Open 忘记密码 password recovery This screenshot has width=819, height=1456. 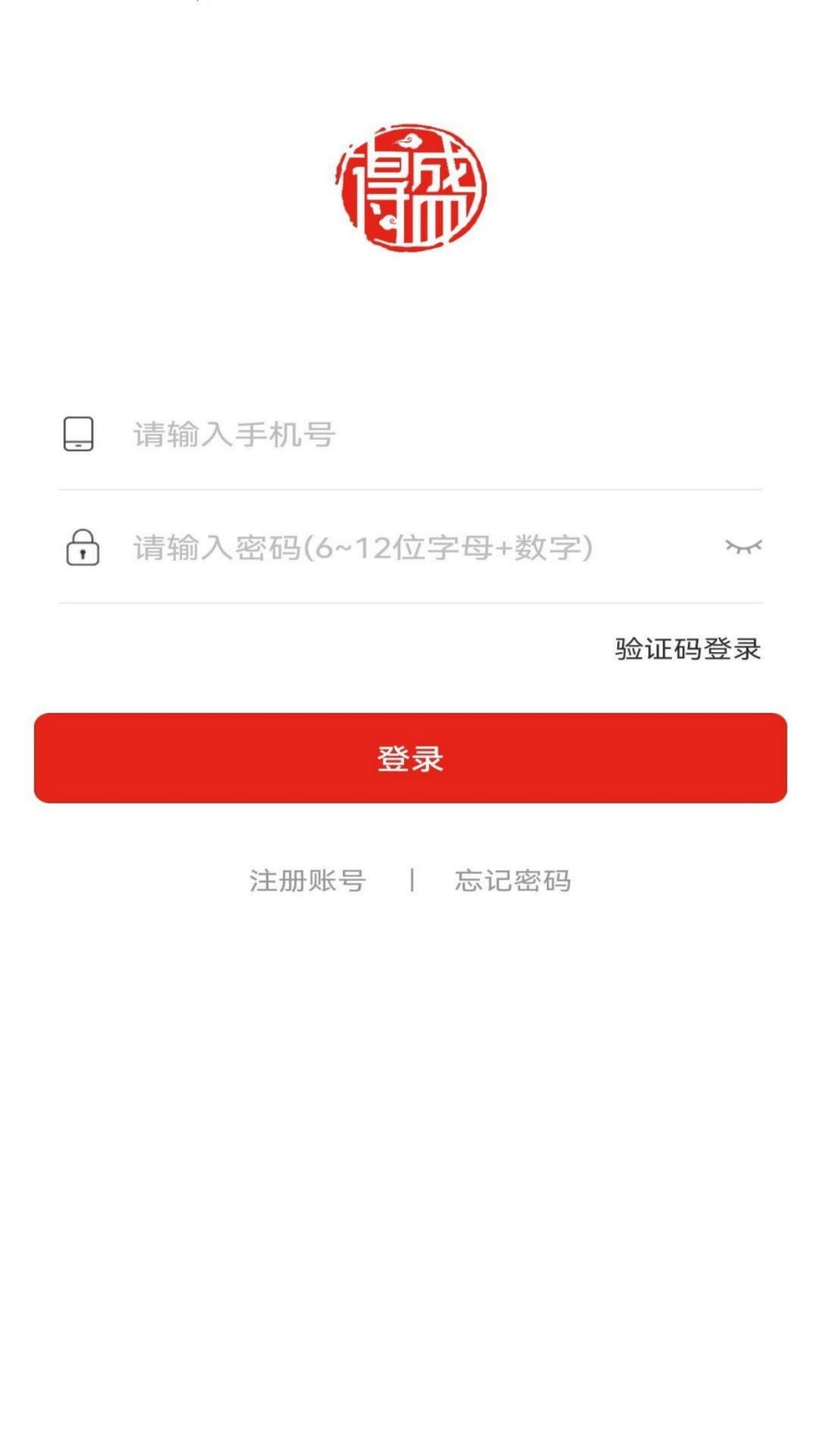tap(513, 880)
